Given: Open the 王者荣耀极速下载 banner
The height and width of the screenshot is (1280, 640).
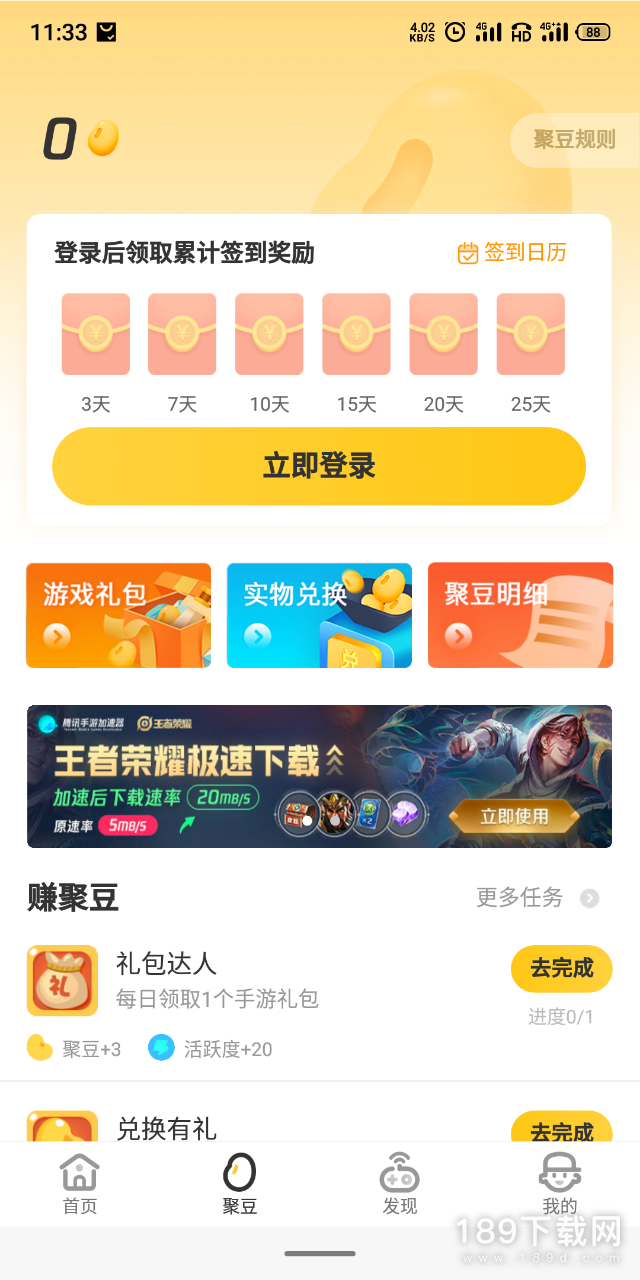Looking at the screenshot, I should (x=319, y=776).
